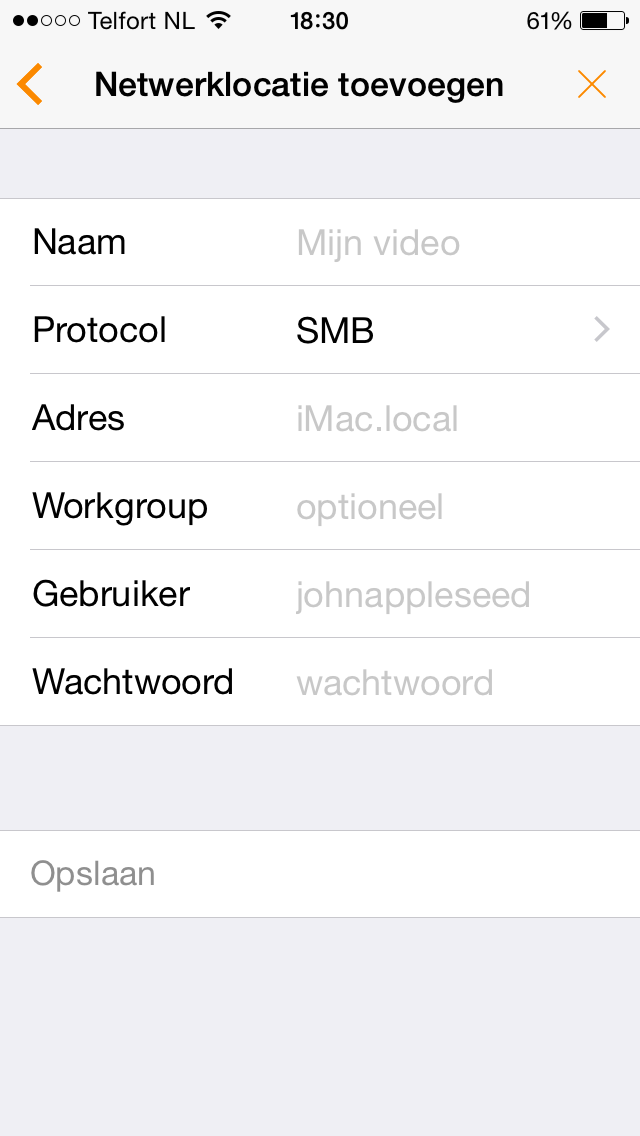This screenshot has height=1136, width=640.
Task: Close the Netwerklocatie toevoegen screen
Action: pyautogui.click(x=592, y=85)
